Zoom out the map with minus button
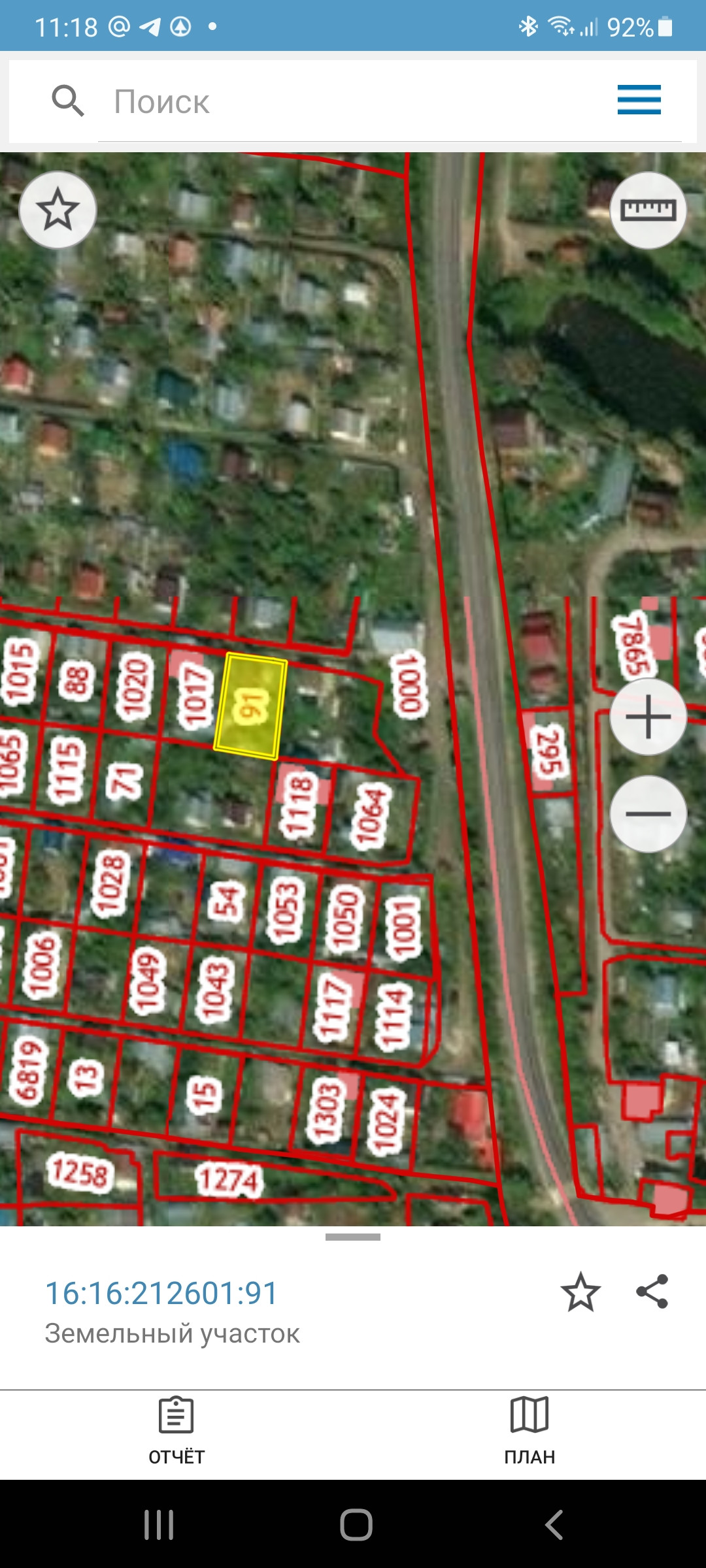The width and height of the screenshot is (706, 1568). [648, 814]
